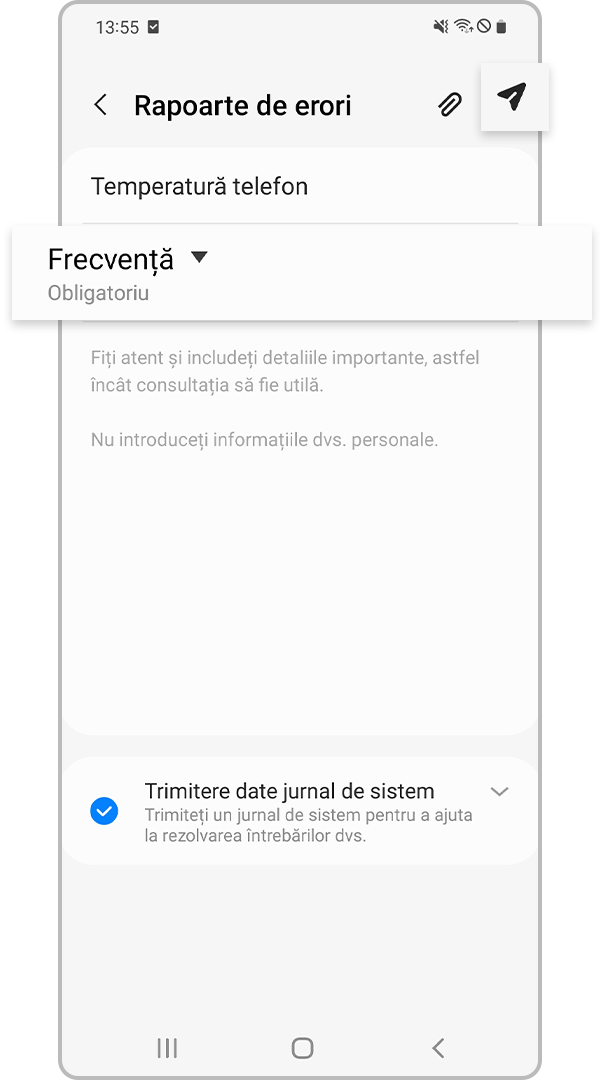Send the error report
This screenshot has width=600, height=1080.
pos(512,97)
